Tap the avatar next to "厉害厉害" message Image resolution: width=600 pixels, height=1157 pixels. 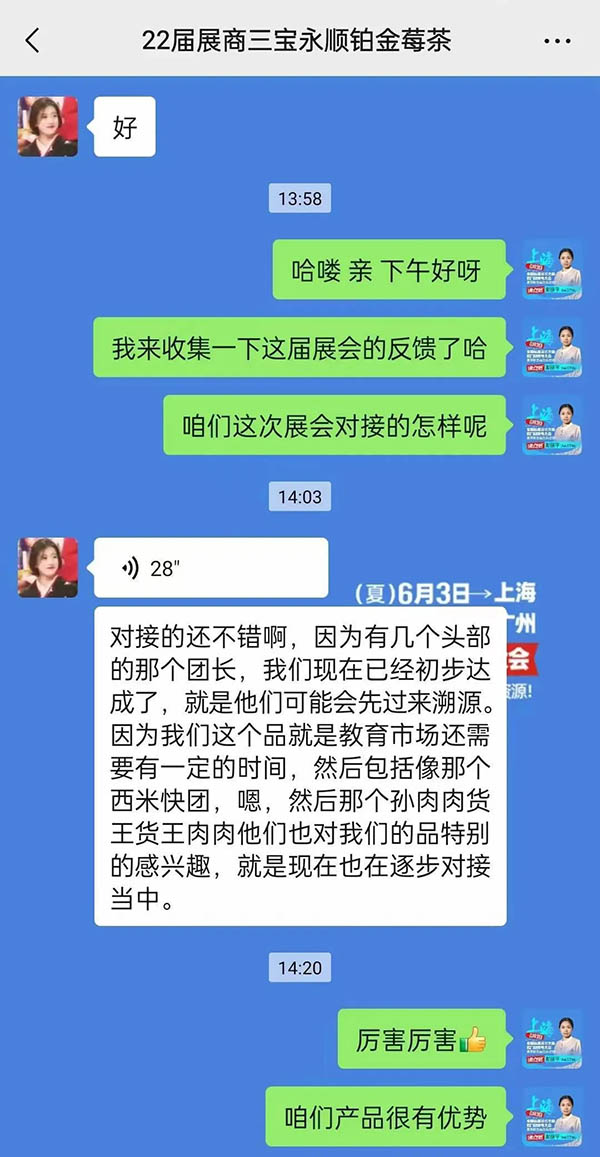point(552,1040)
